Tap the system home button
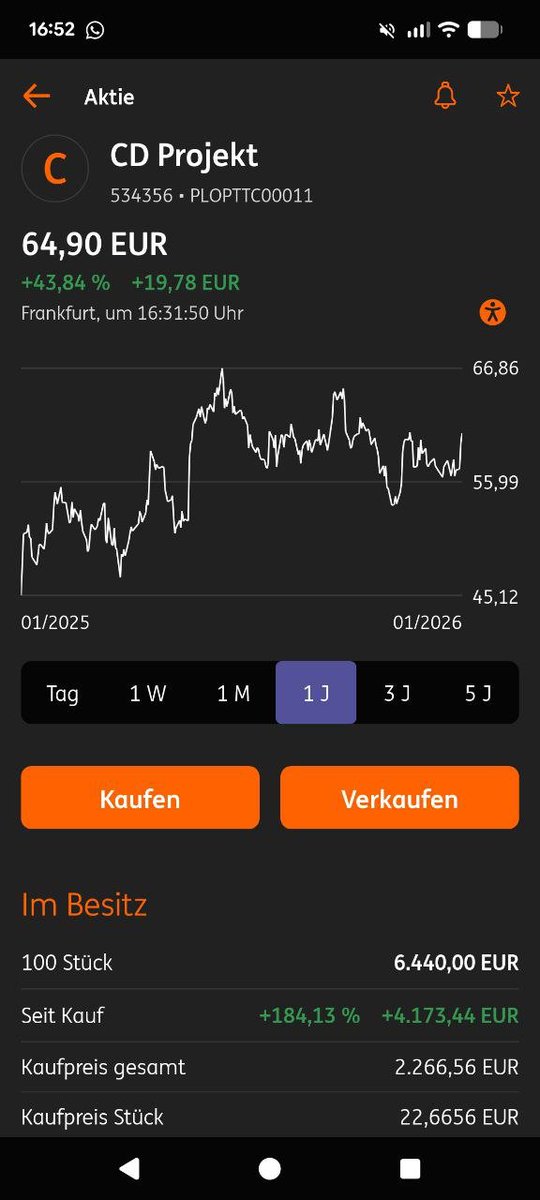 point(269,1168)
